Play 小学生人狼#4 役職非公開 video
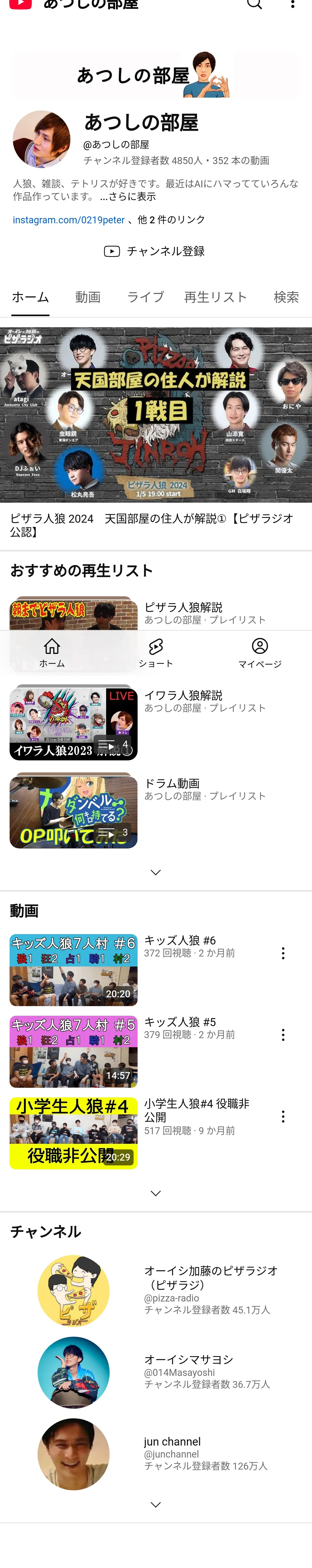312x1568 pixels. 74,1133
